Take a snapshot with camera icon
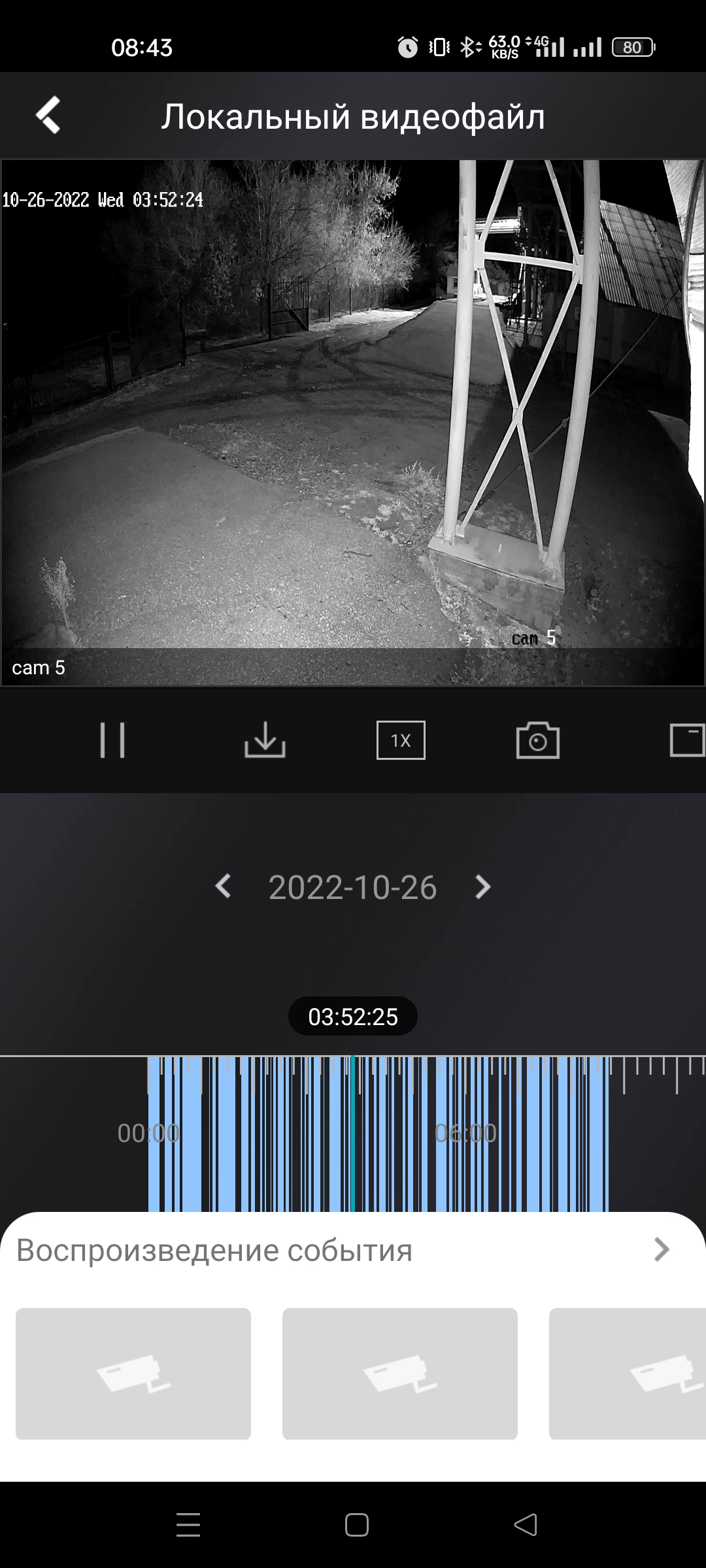 pyautogui.click(x=537, y=740)
